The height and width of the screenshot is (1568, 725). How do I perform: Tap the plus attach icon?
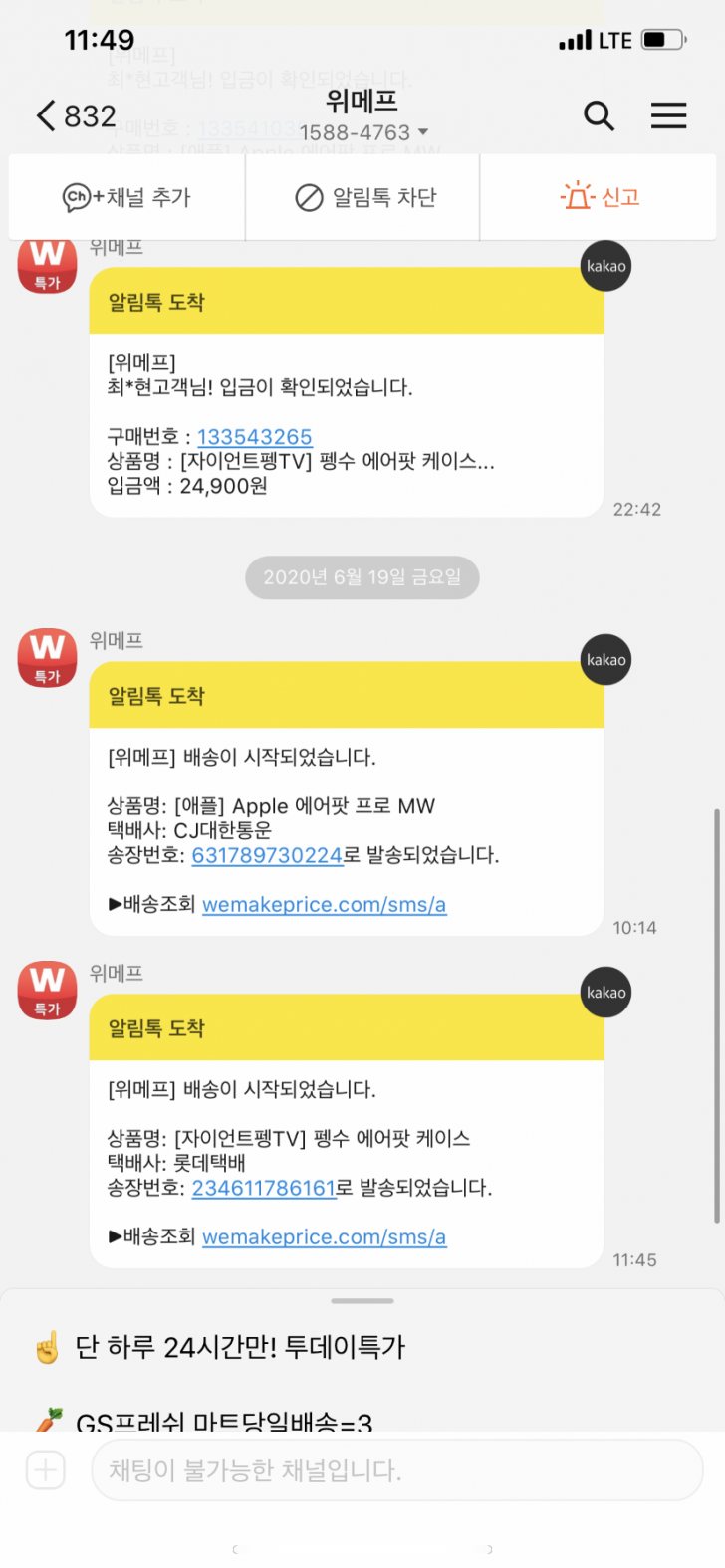(45, 1470)
